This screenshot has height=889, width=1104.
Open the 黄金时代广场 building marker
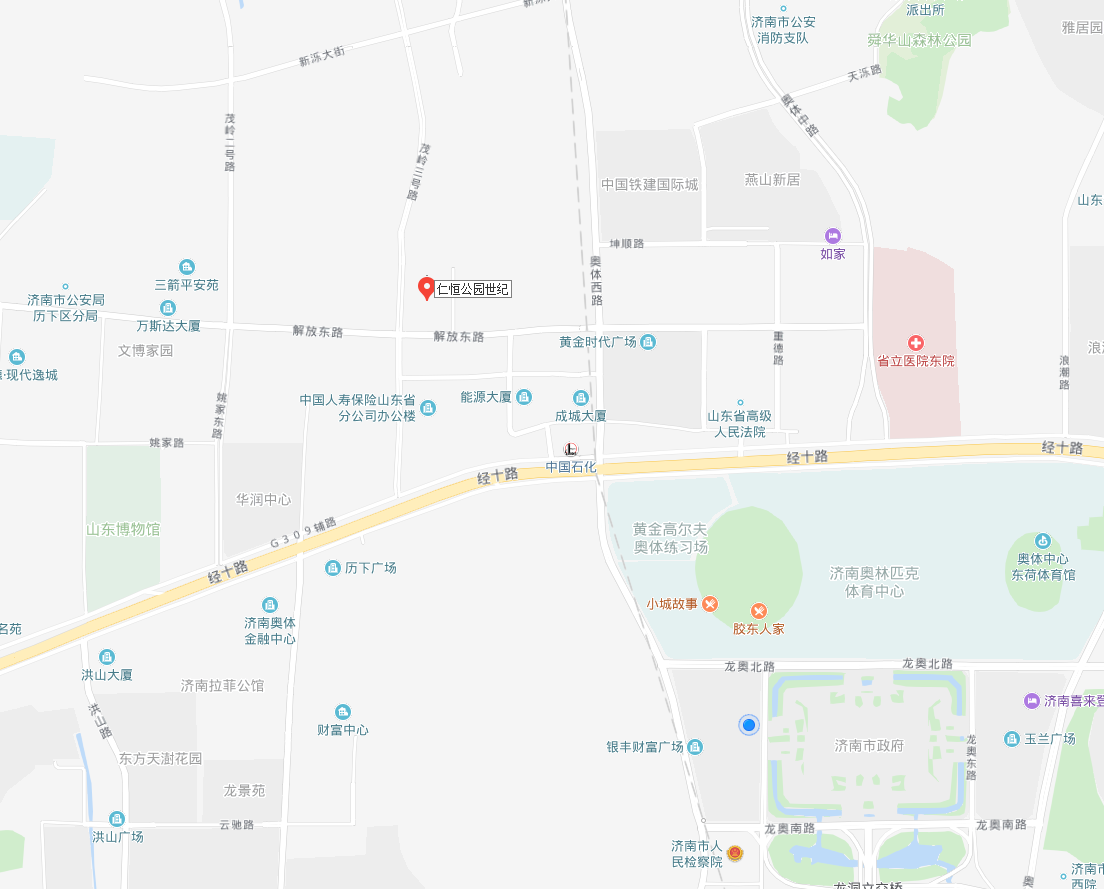click(x=648, y=342)
